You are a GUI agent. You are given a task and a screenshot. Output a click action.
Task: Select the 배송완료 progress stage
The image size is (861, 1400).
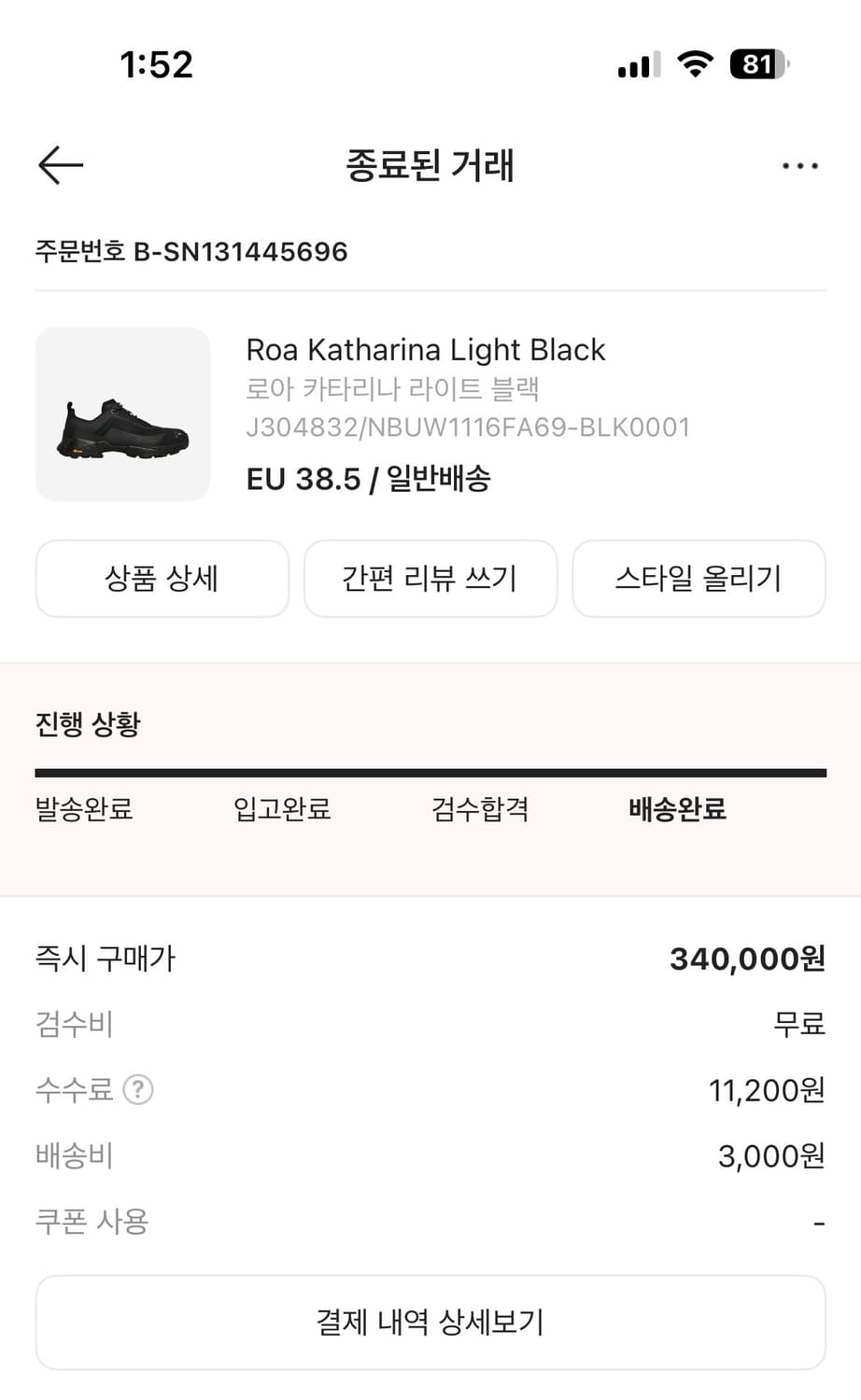point(677,810)
